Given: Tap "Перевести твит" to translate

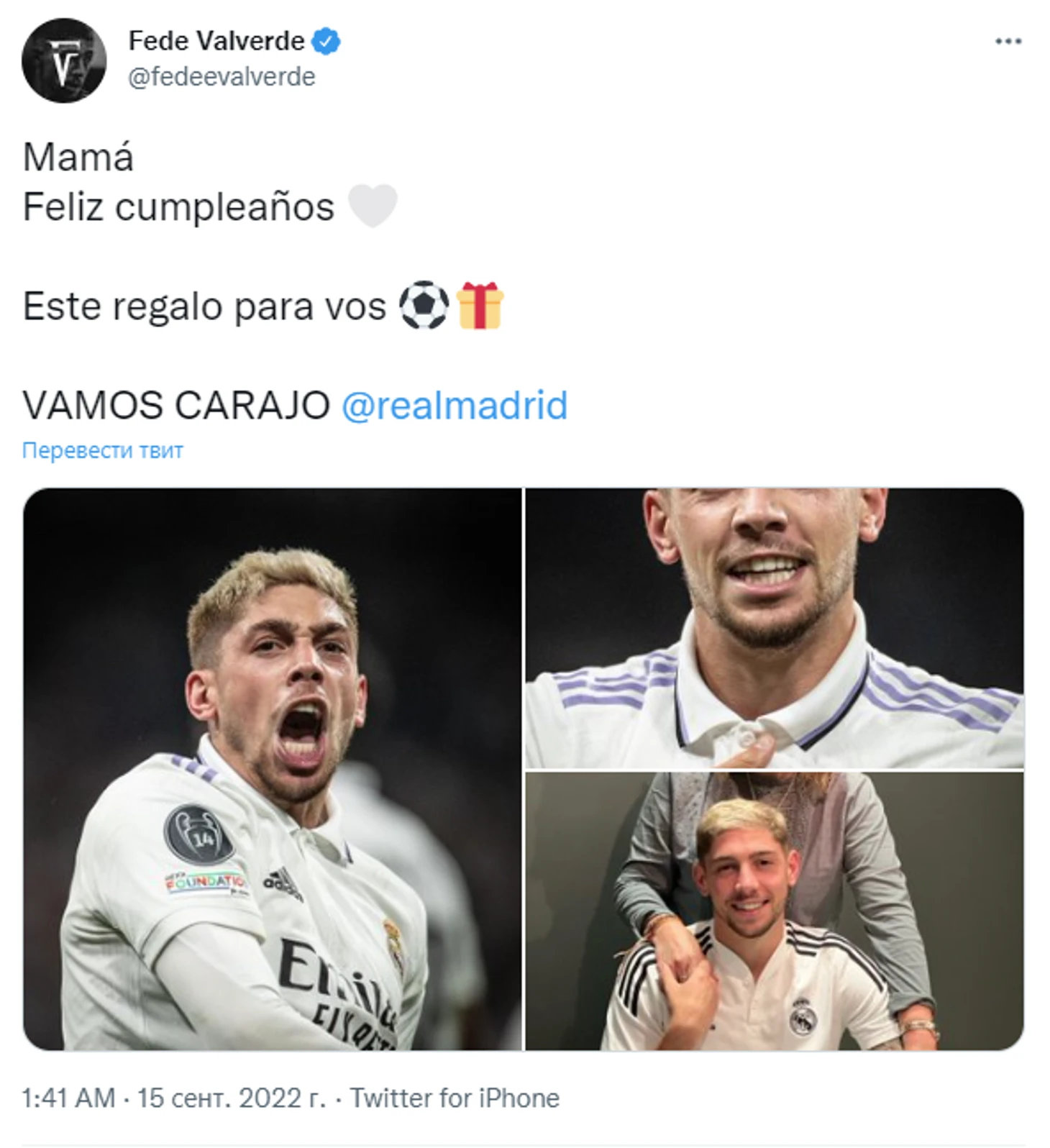Looking at the screenshot, I should tap(103, 450).
